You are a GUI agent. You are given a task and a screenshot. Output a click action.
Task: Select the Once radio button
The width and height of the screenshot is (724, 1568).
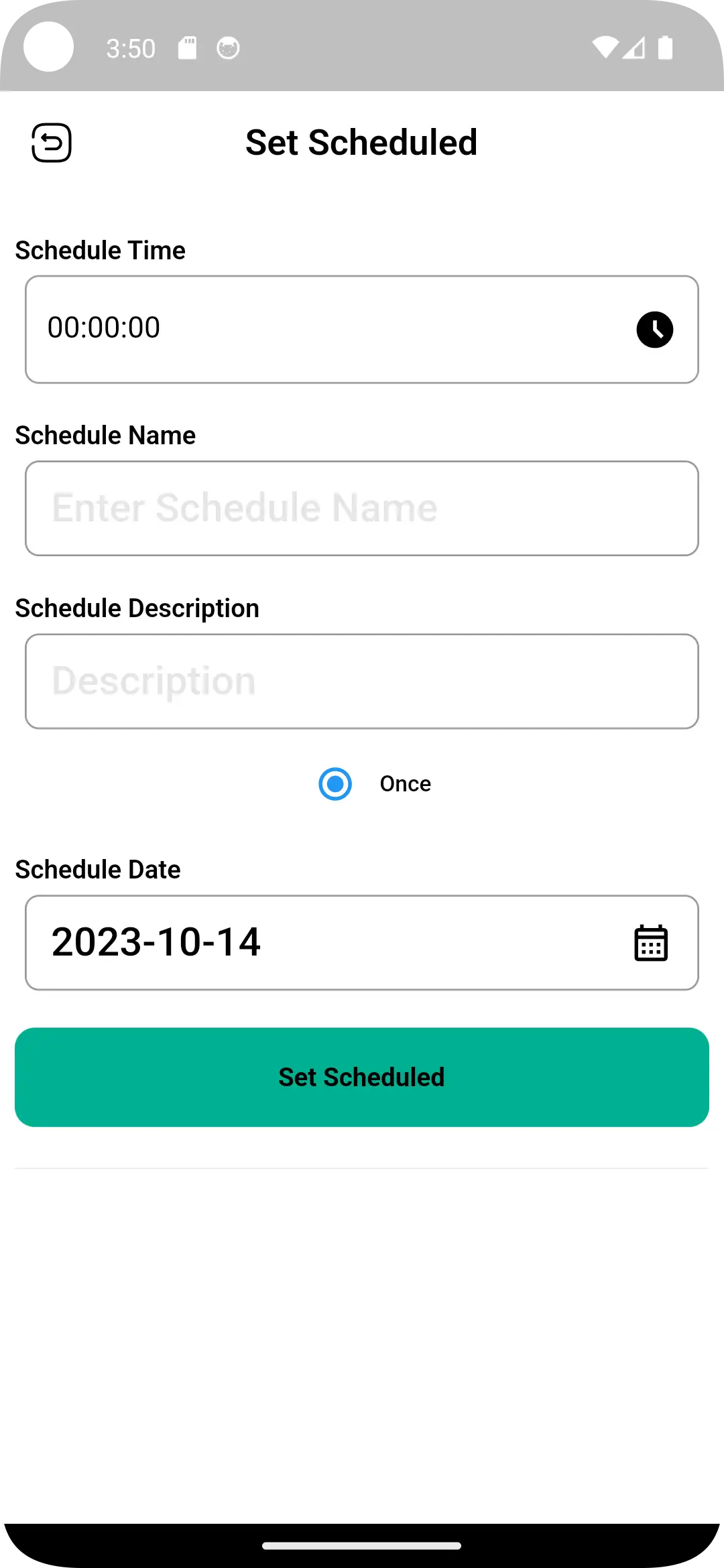335,784
